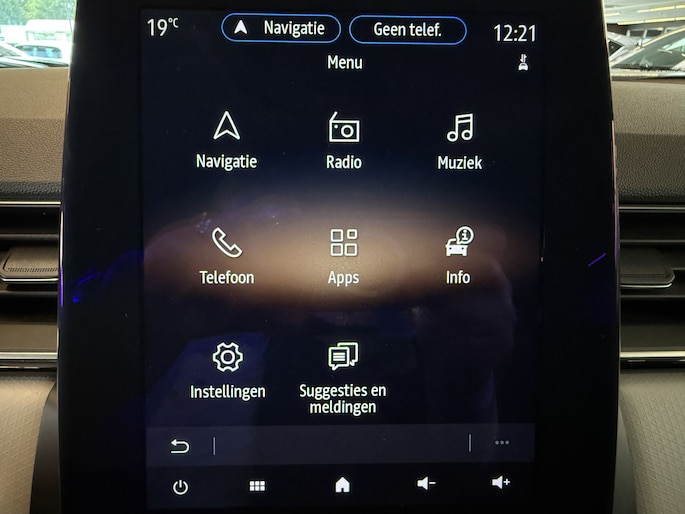Go back with the return arrow
The height and width of the screenshot is (514, 685).
pyautogui.click(x=180, y=446)
